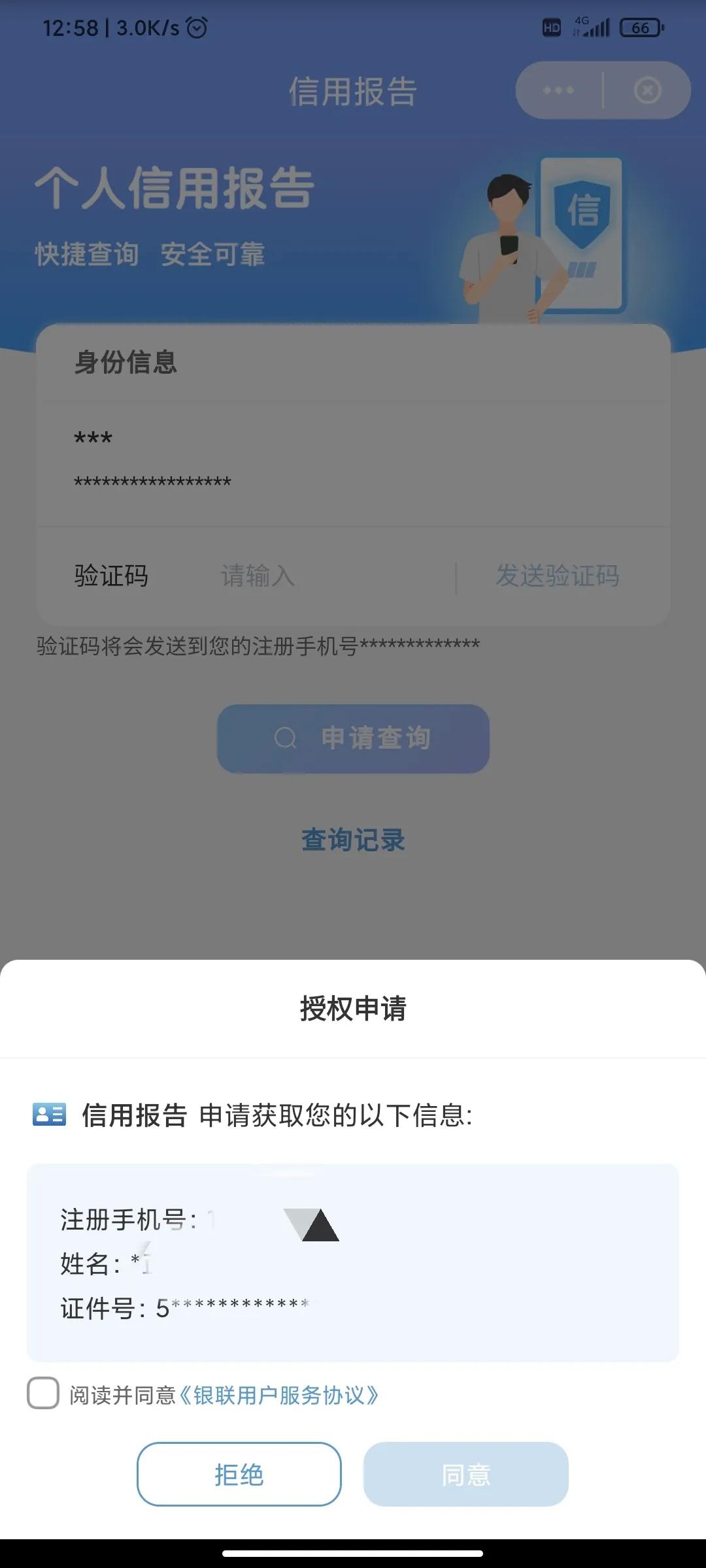Tap the 4G signal indicator
706x1568 pixels.
[x=594, y=26]
